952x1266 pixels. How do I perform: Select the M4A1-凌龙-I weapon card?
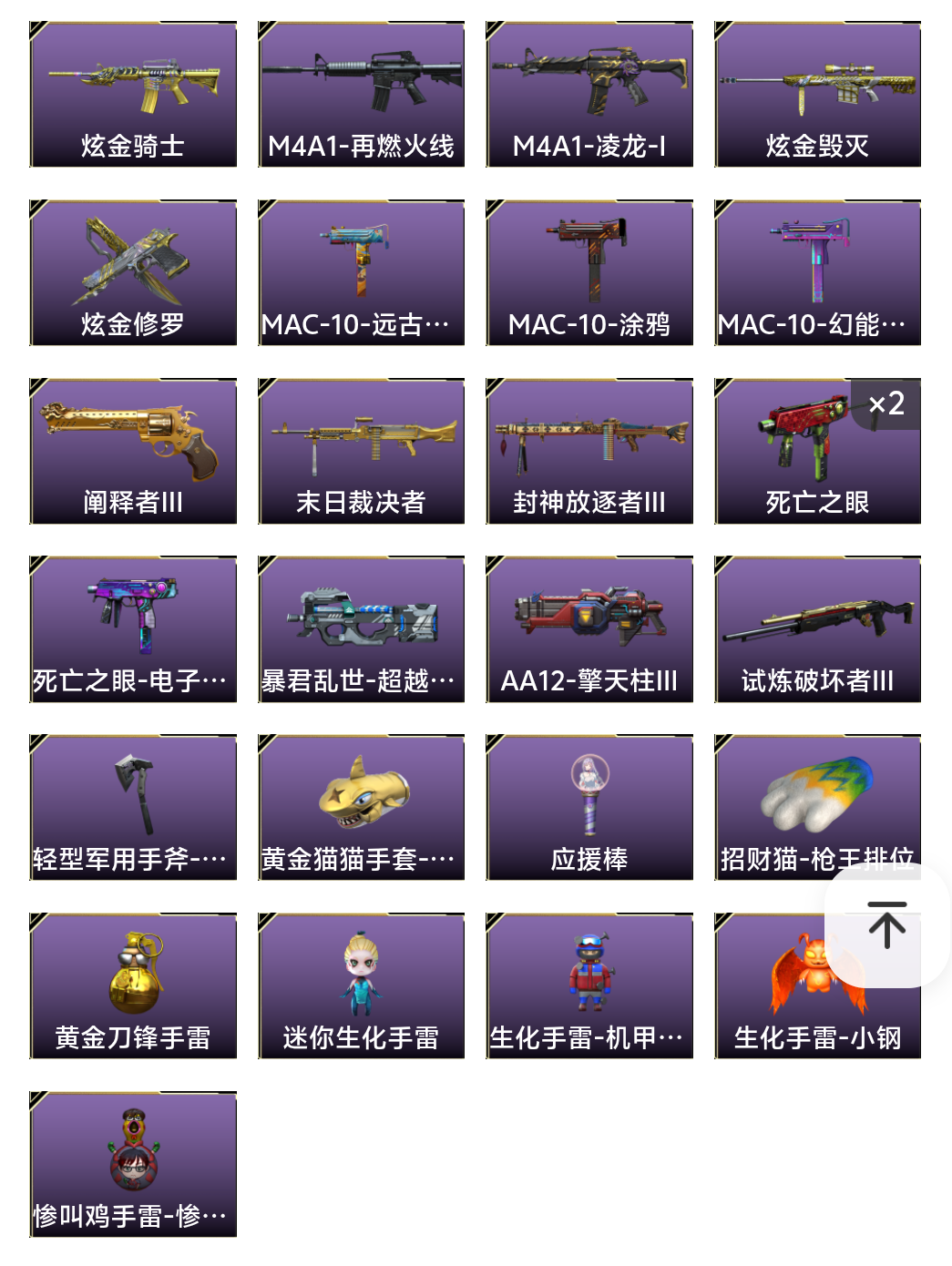(589, 95)
